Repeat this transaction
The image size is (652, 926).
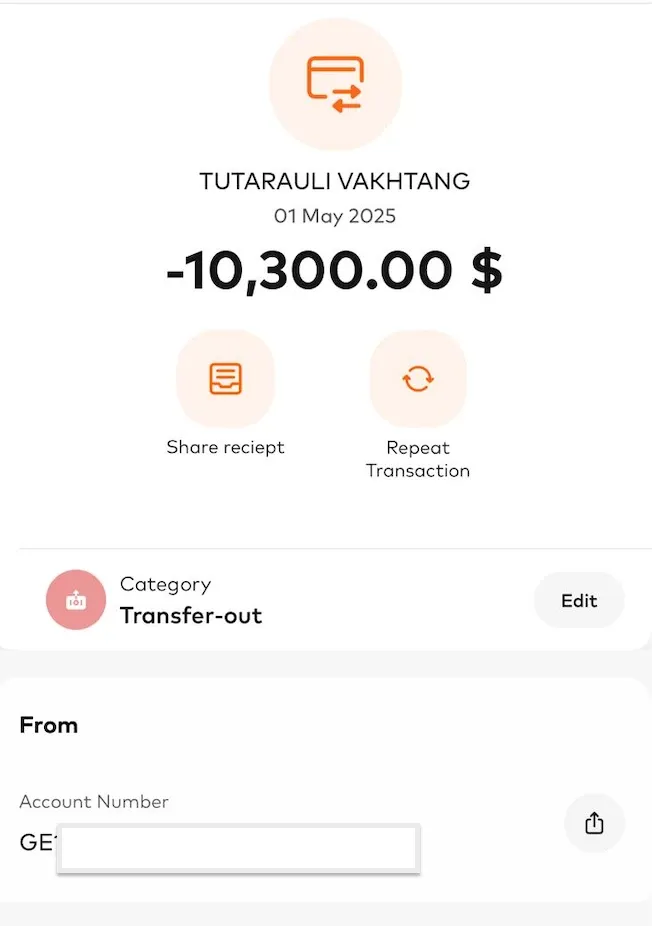click(x=418, y=379)
